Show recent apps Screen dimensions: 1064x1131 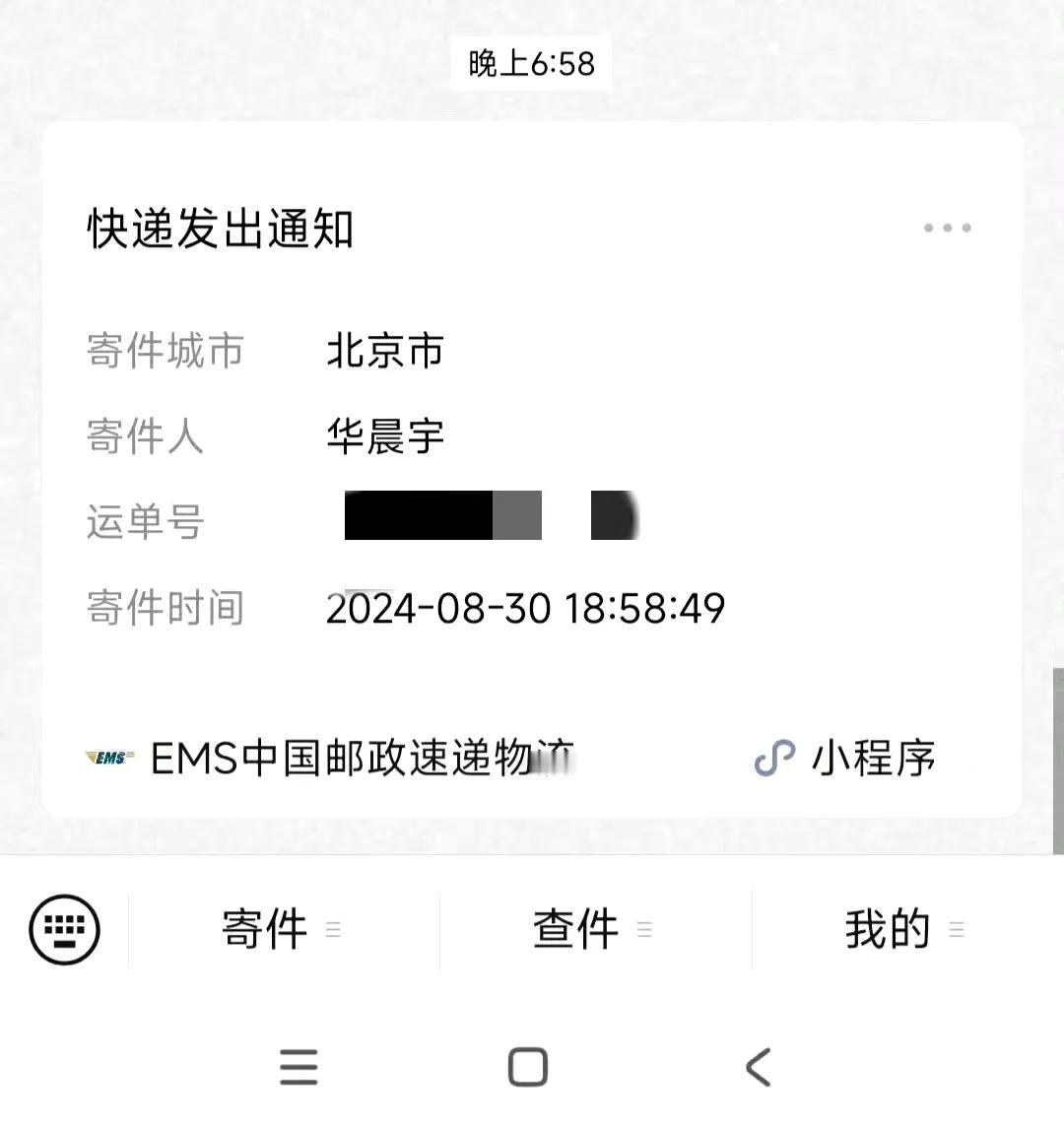(299, 1067)
